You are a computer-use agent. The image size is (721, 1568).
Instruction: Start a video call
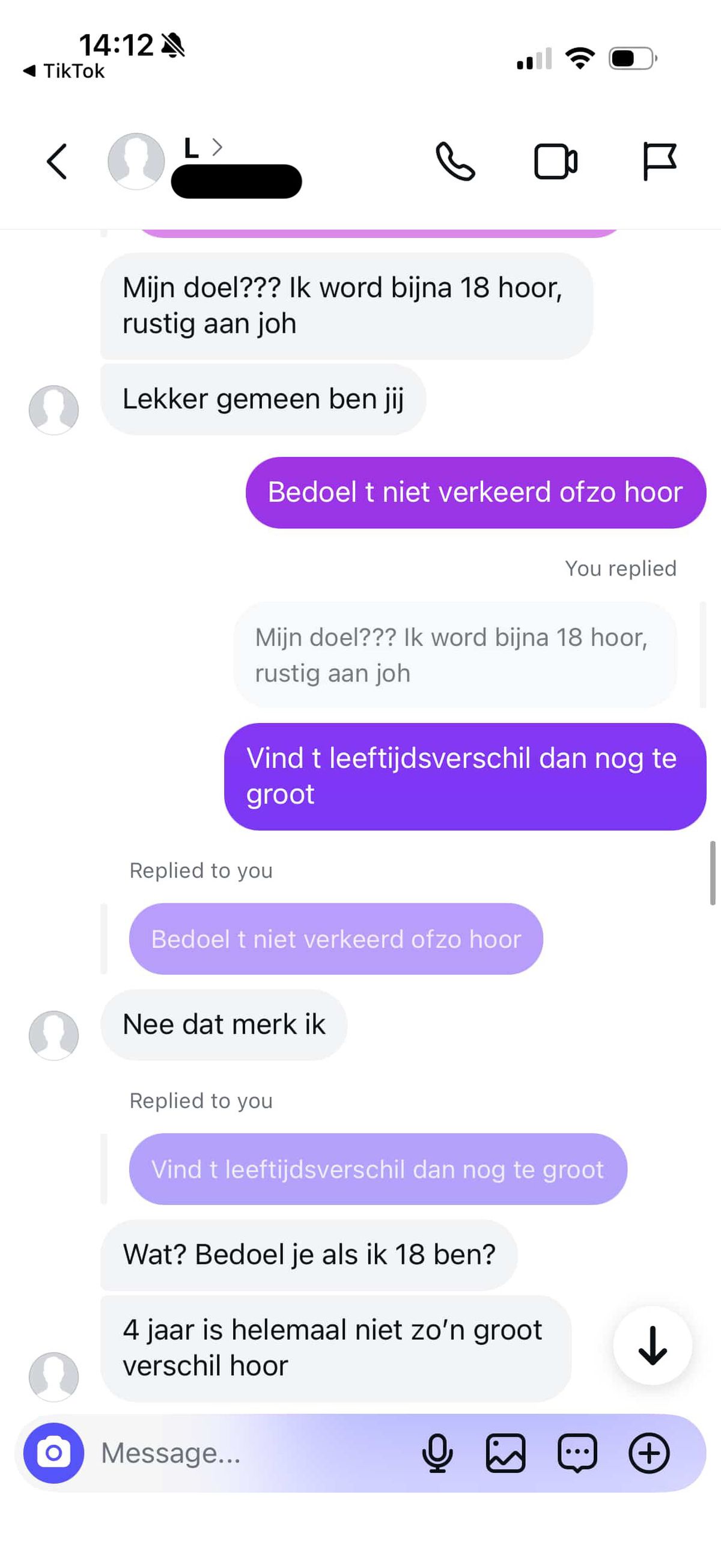pos(556,162)
